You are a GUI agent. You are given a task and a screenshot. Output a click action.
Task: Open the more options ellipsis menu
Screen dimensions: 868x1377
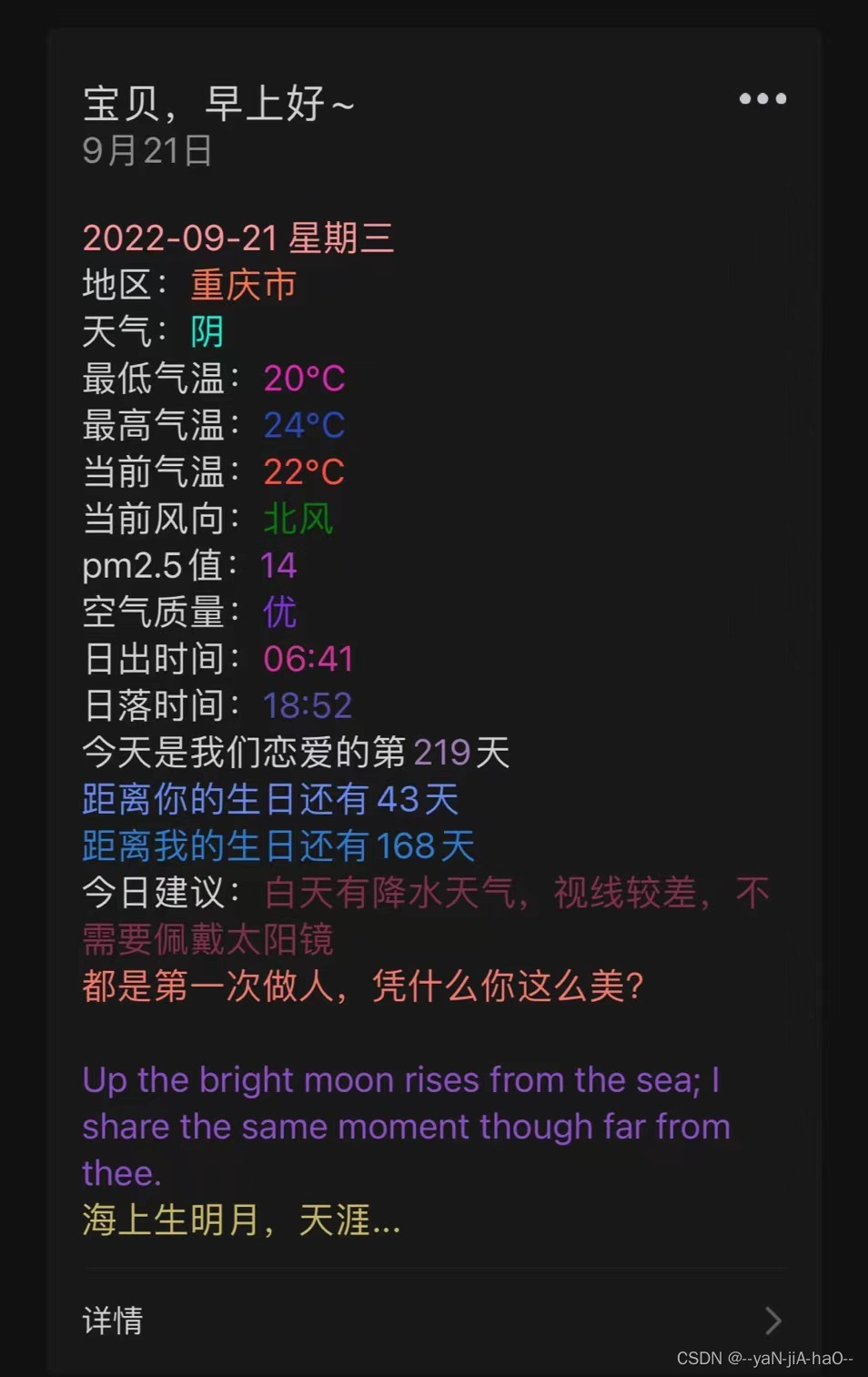(762, 98)
